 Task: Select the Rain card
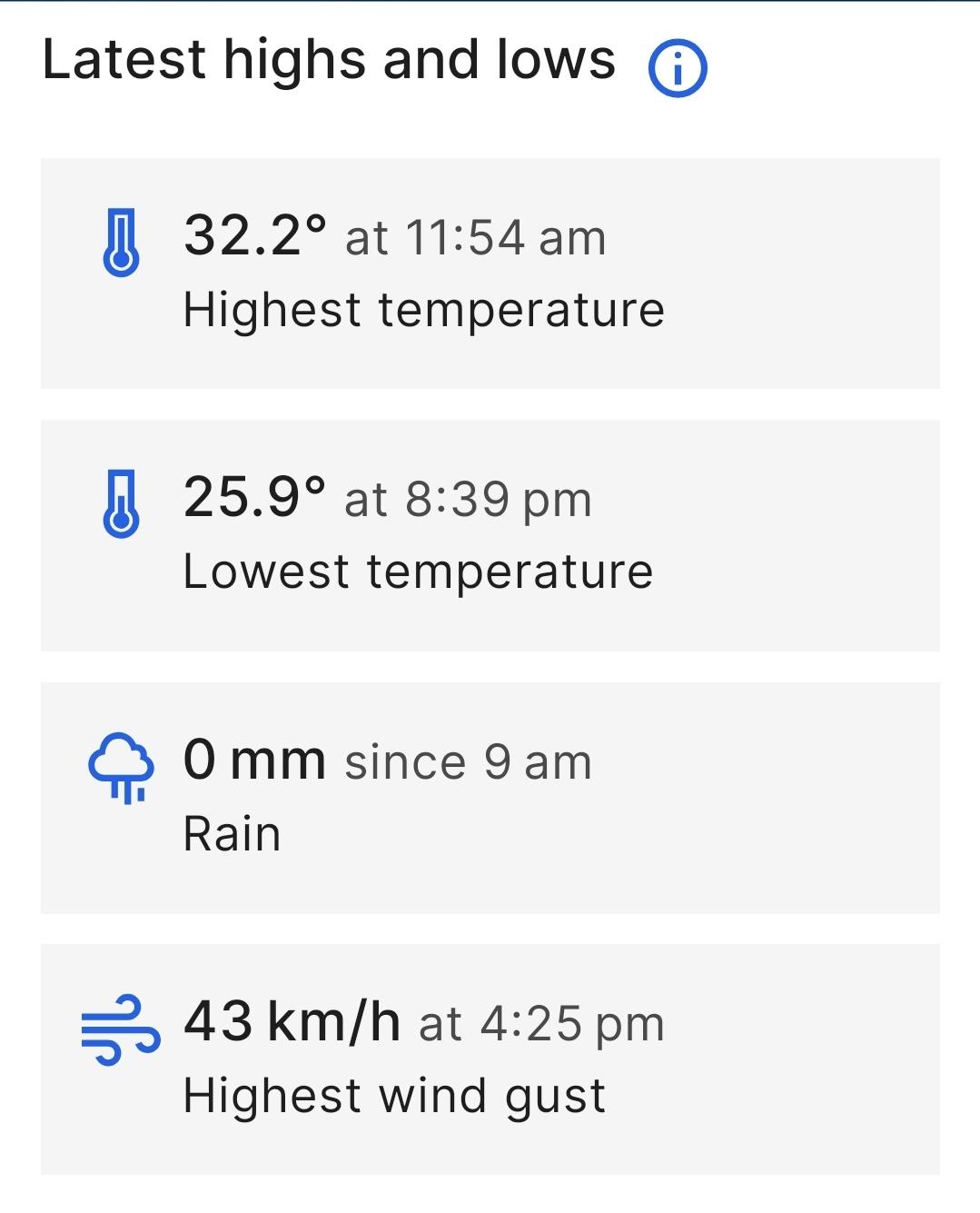click(x=490, y=792)
